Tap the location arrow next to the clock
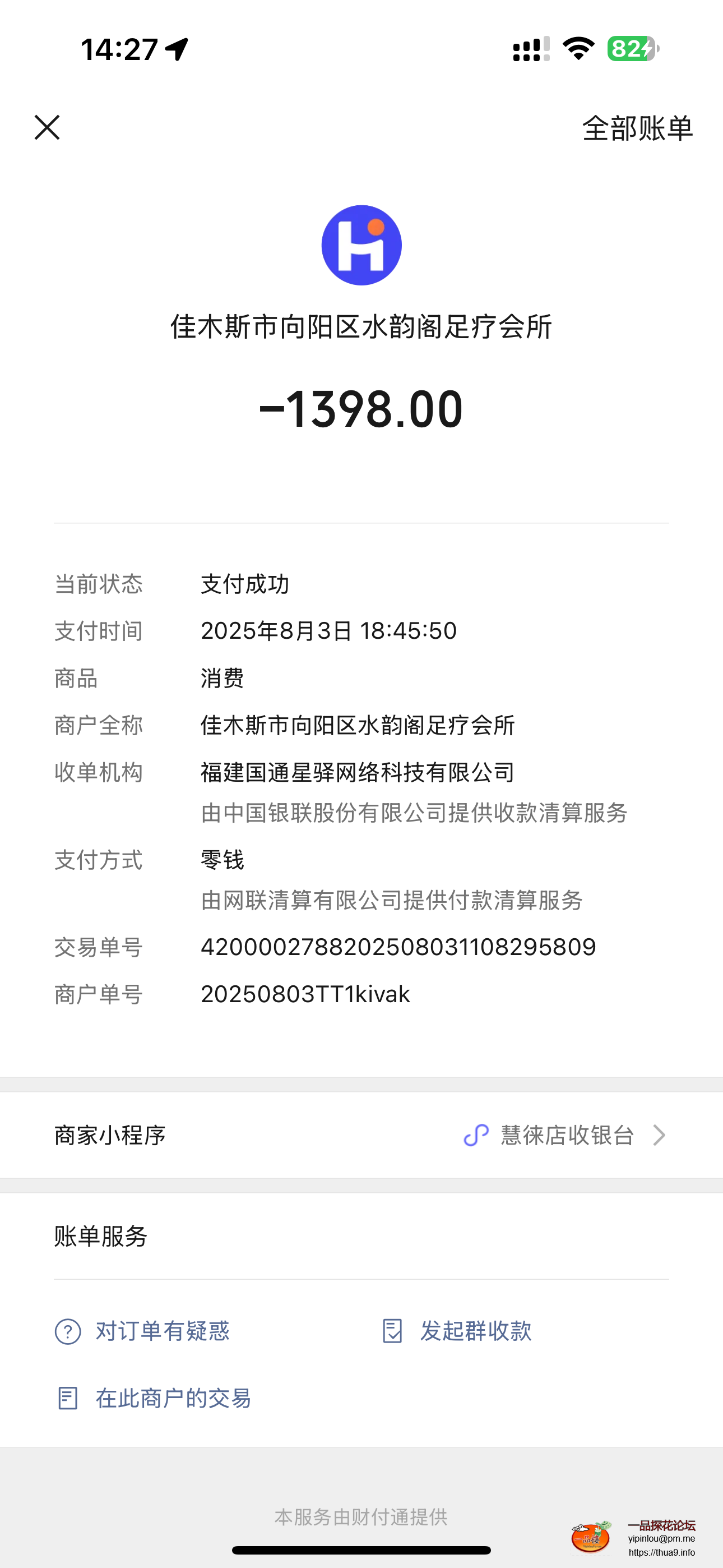This screenshot has height=1568, width=723. click(x=177, y=50)
